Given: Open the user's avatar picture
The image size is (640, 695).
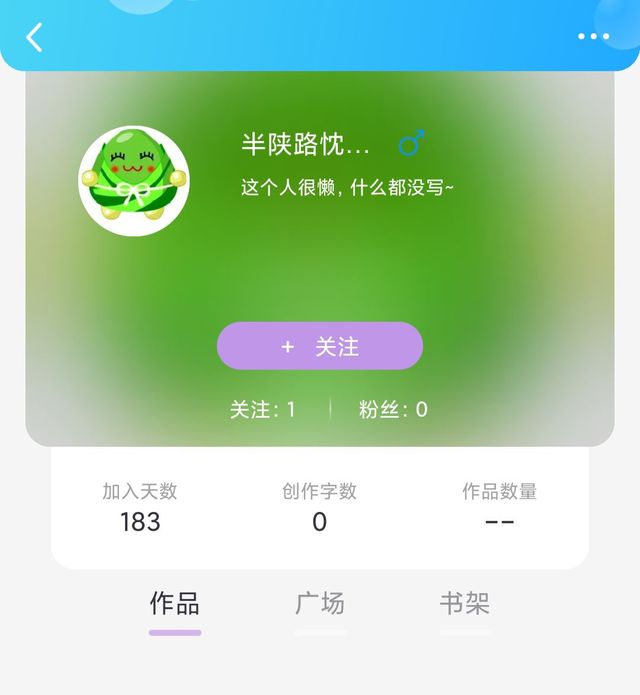Looking at the screenshot, I should tap(133, 180).
